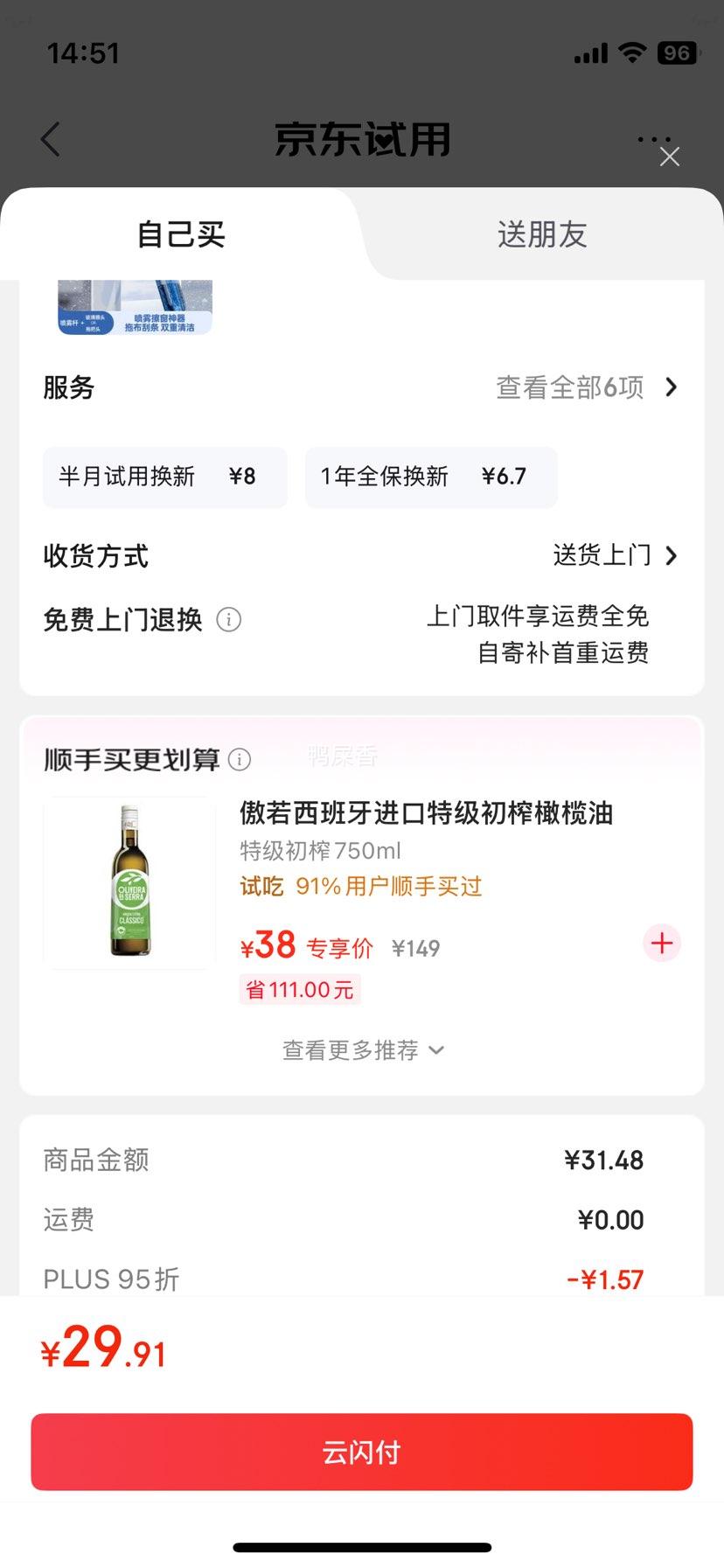Image resolution: width=724 pixels, height=1568 pixels.
Task: Close the checkout sheet
Action: click(x=669, y=157)
